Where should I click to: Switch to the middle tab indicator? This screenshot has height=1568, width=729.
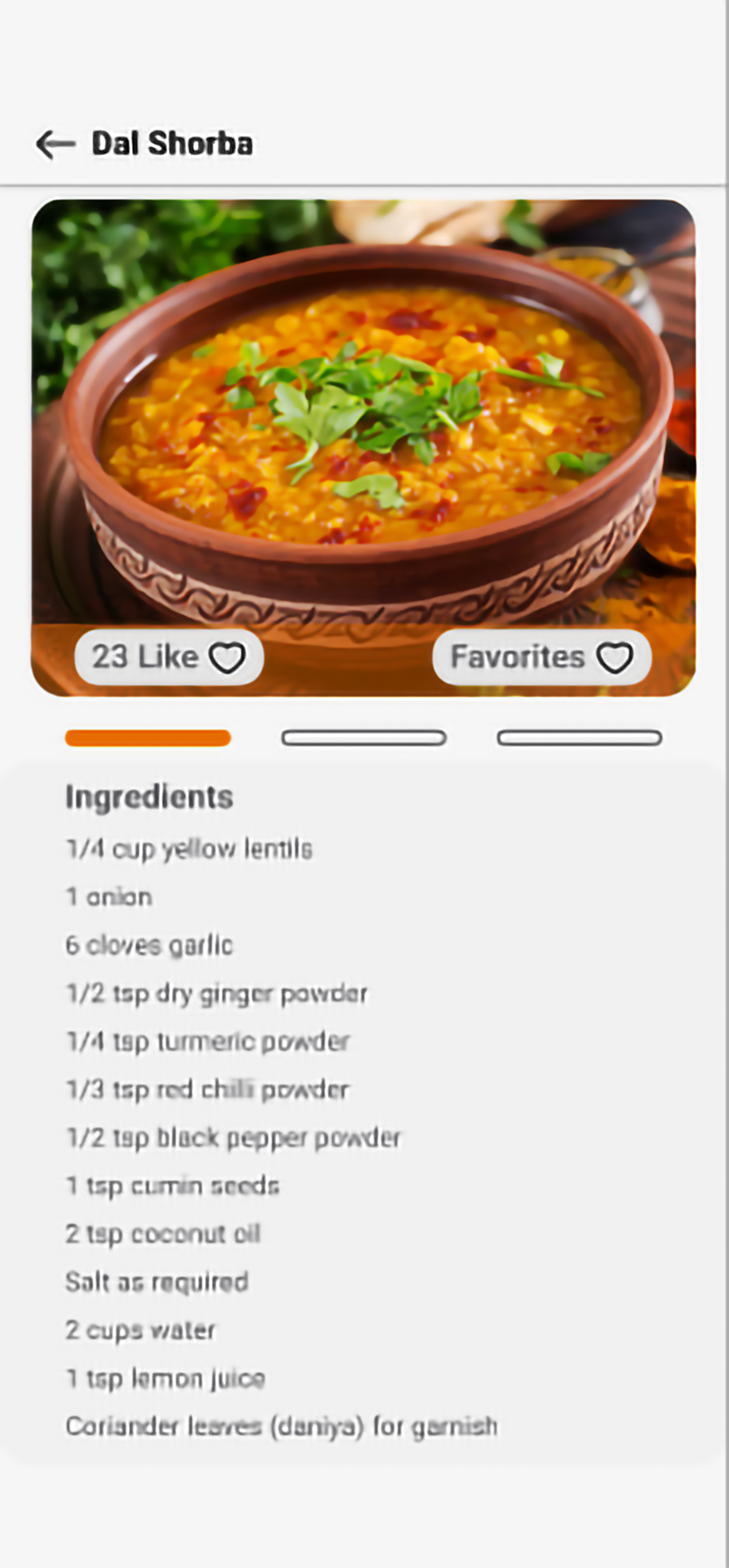click(x=363, y=738)
